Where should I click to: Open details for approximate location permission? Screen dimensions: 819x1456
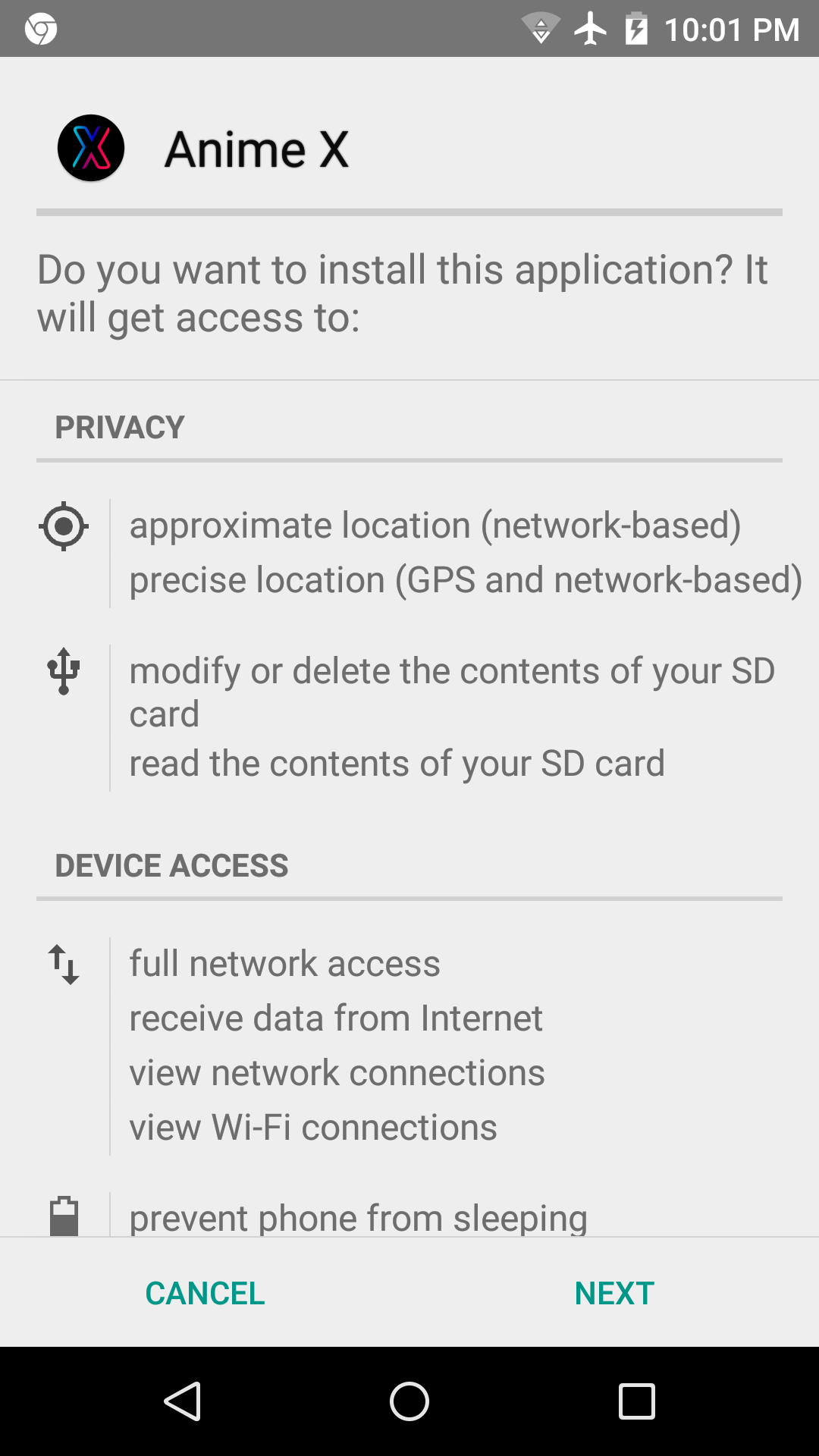pyautogui.click(x=435, y=526)
